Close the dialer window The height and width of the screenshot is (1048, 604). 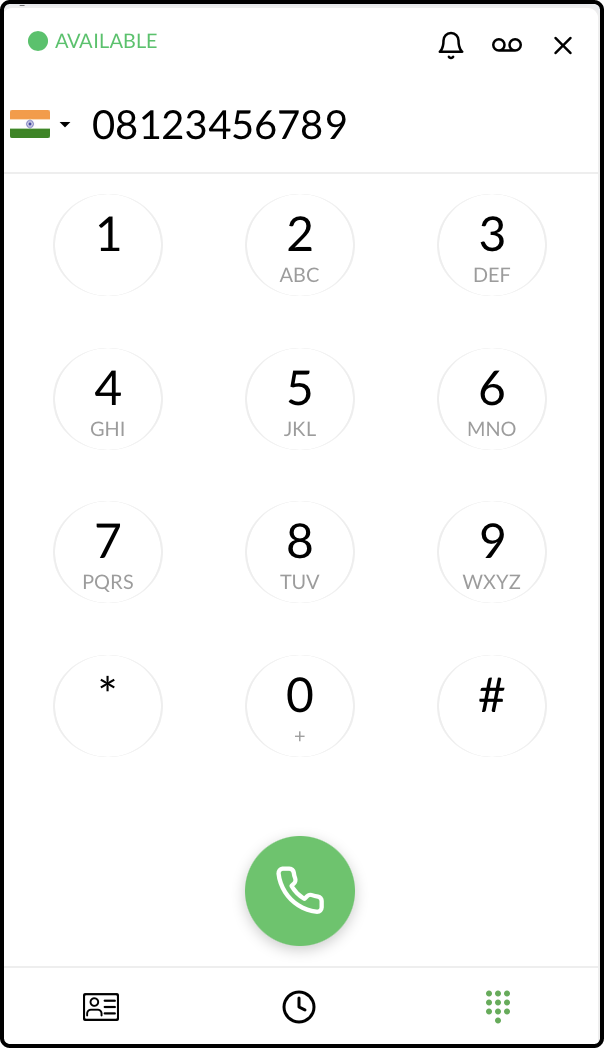point(563,45)
